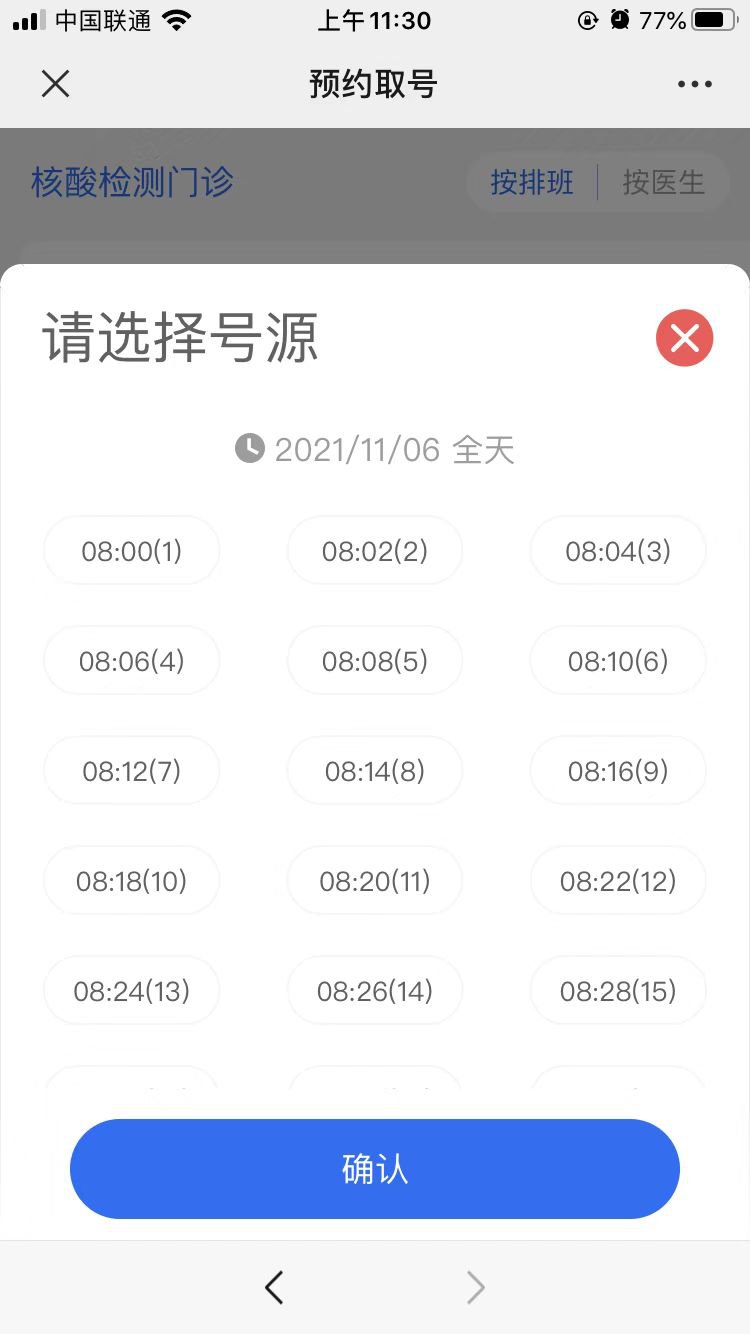Choose the 08:08(5) slot
The image size is (750, 1334).
point(374,661)
